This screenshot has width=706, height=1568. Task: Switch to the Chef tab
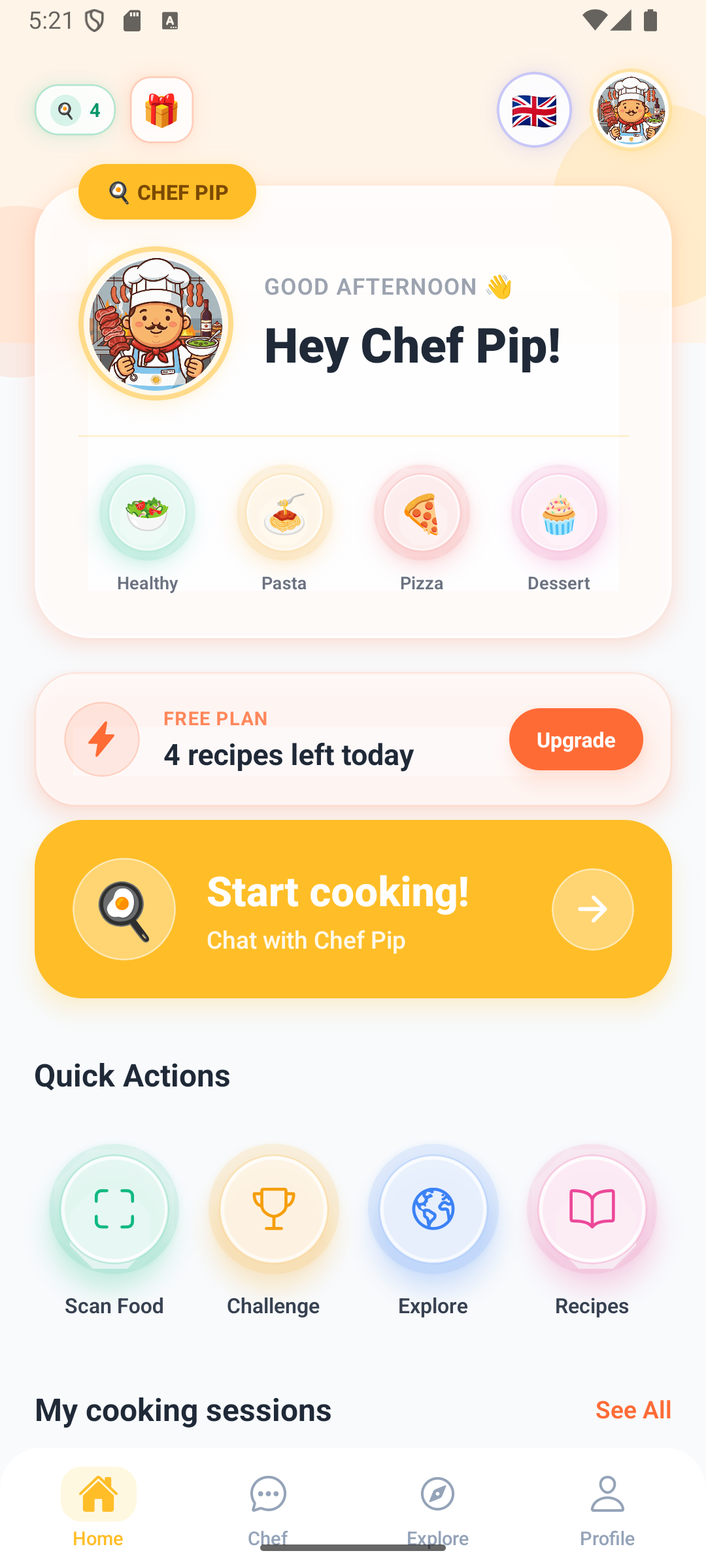[x=268, y=1509]
